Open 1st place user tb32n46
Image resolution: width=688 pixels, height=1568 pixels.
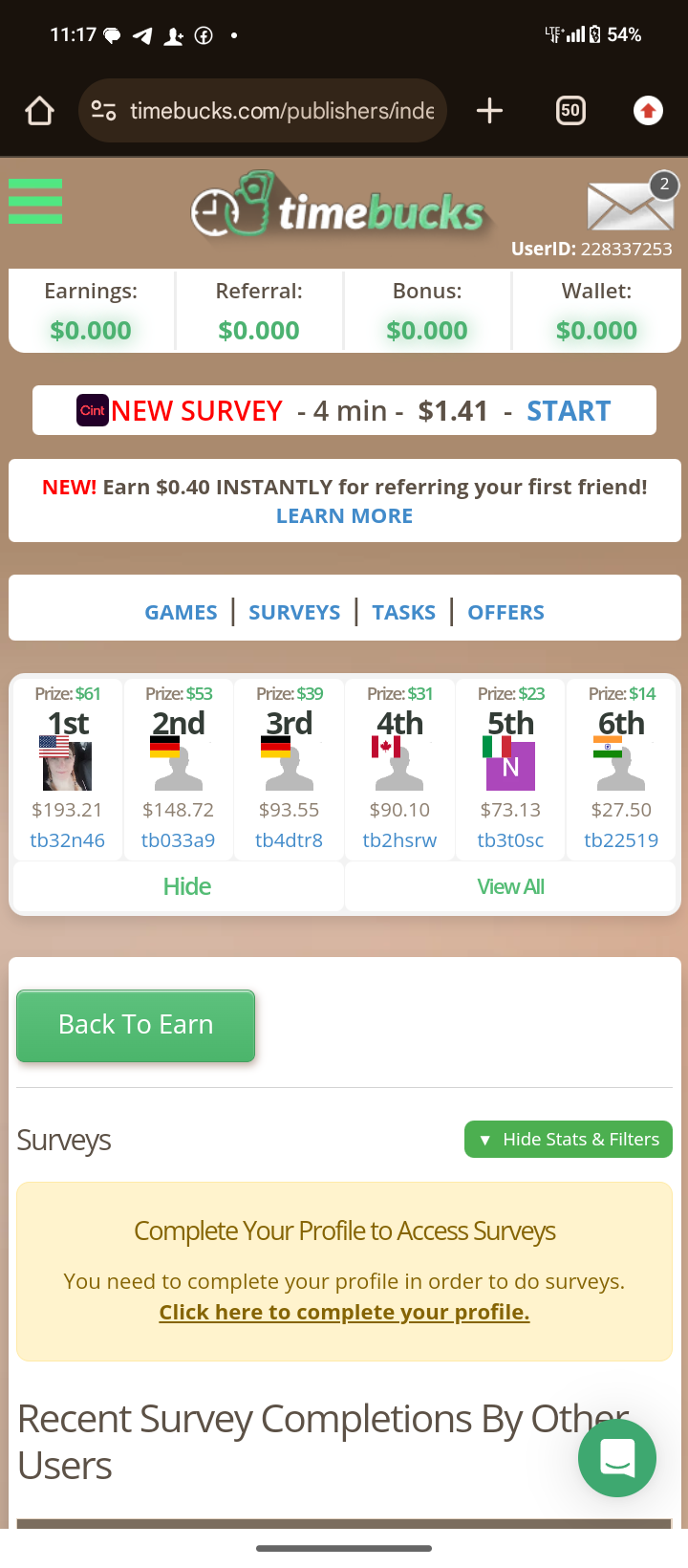point(67,840)
